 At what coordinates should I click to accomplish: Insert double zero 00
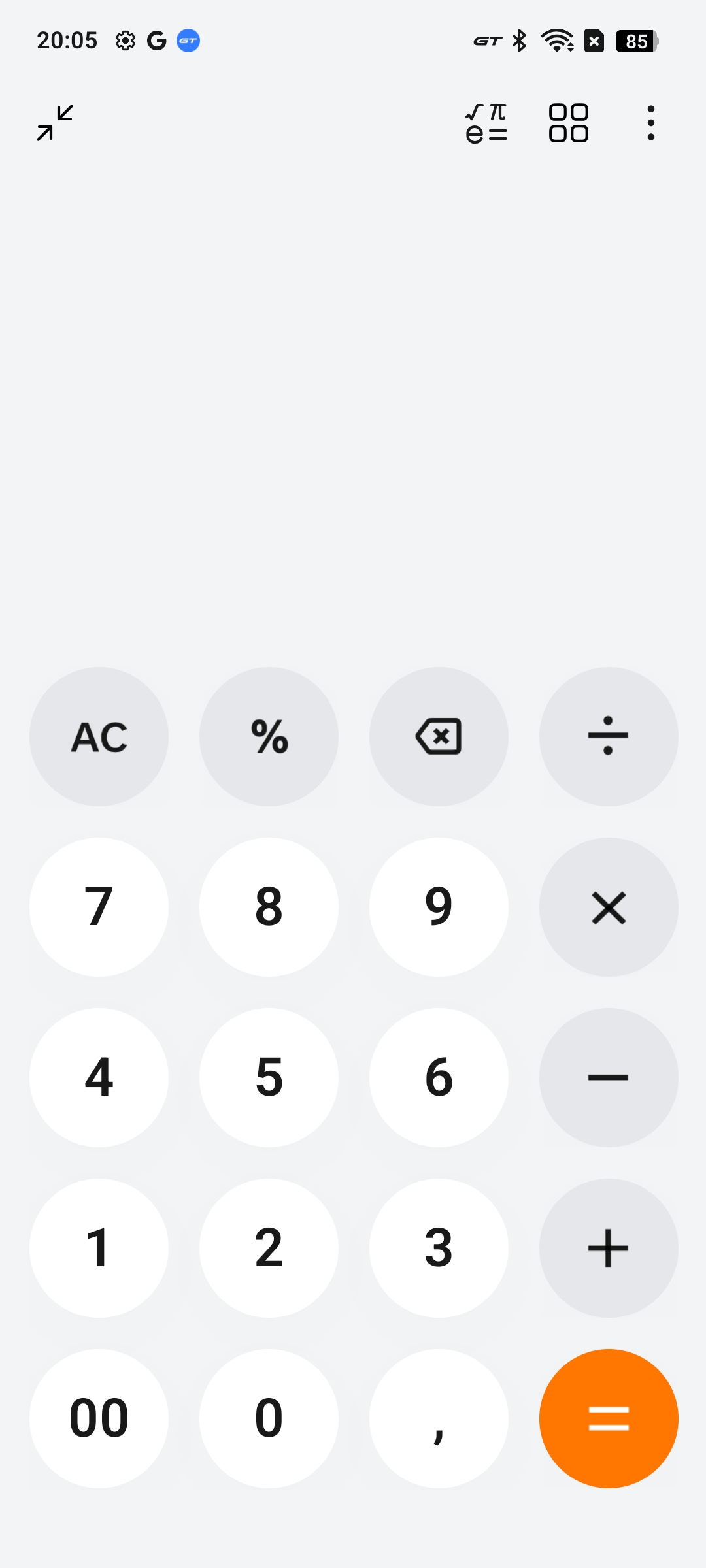click(x=99, y=1418)
